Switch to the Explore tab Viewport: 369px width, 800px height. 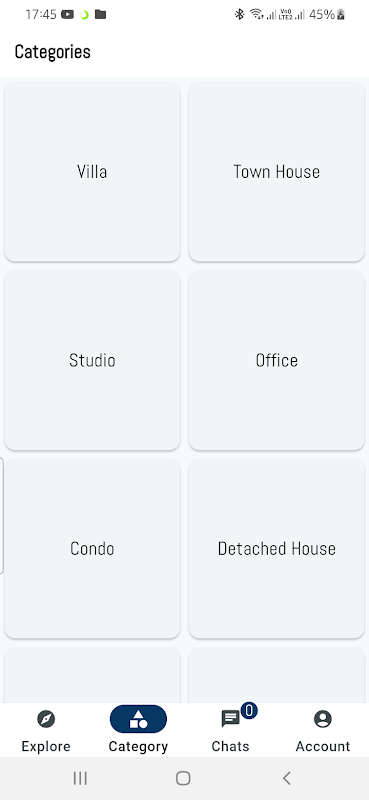tap(46, 730)
